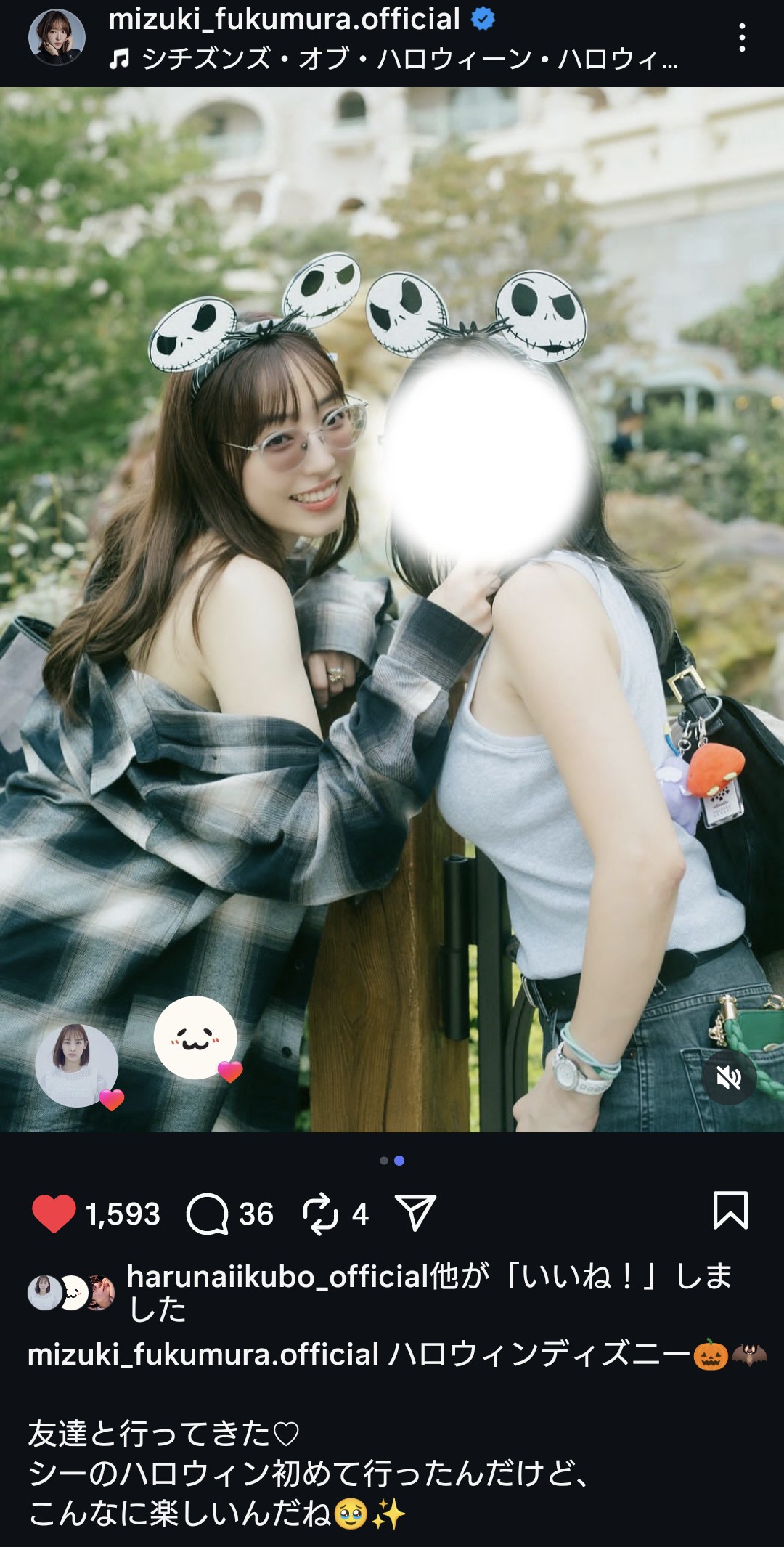Open the comments on this post
Image resolution: width=784 pixels, height=1547 pixels.
click(208, 1214)
